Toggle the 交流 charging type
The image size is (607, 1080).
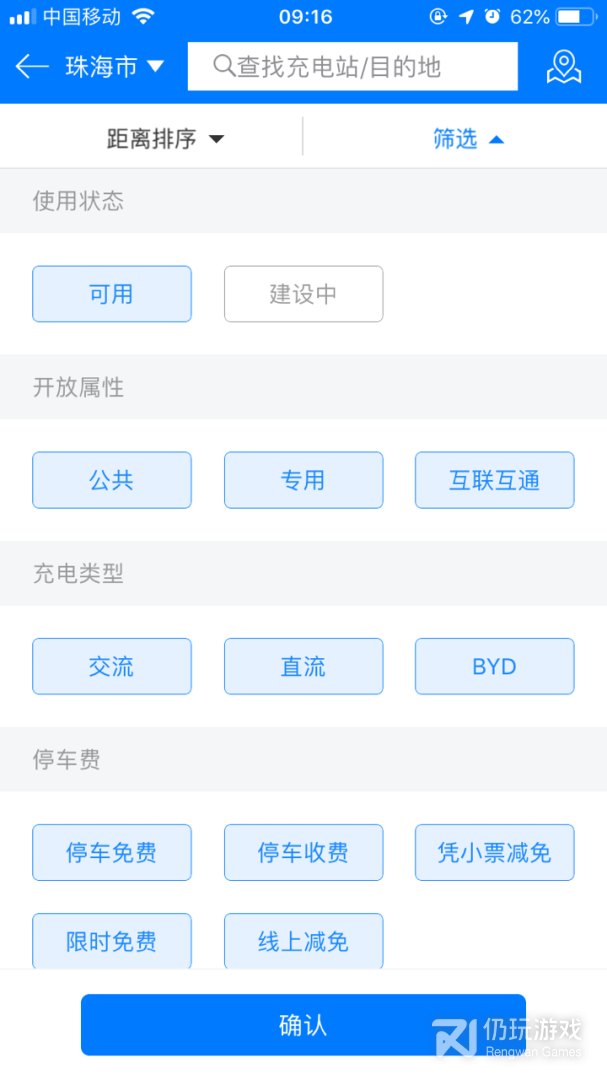111,666
